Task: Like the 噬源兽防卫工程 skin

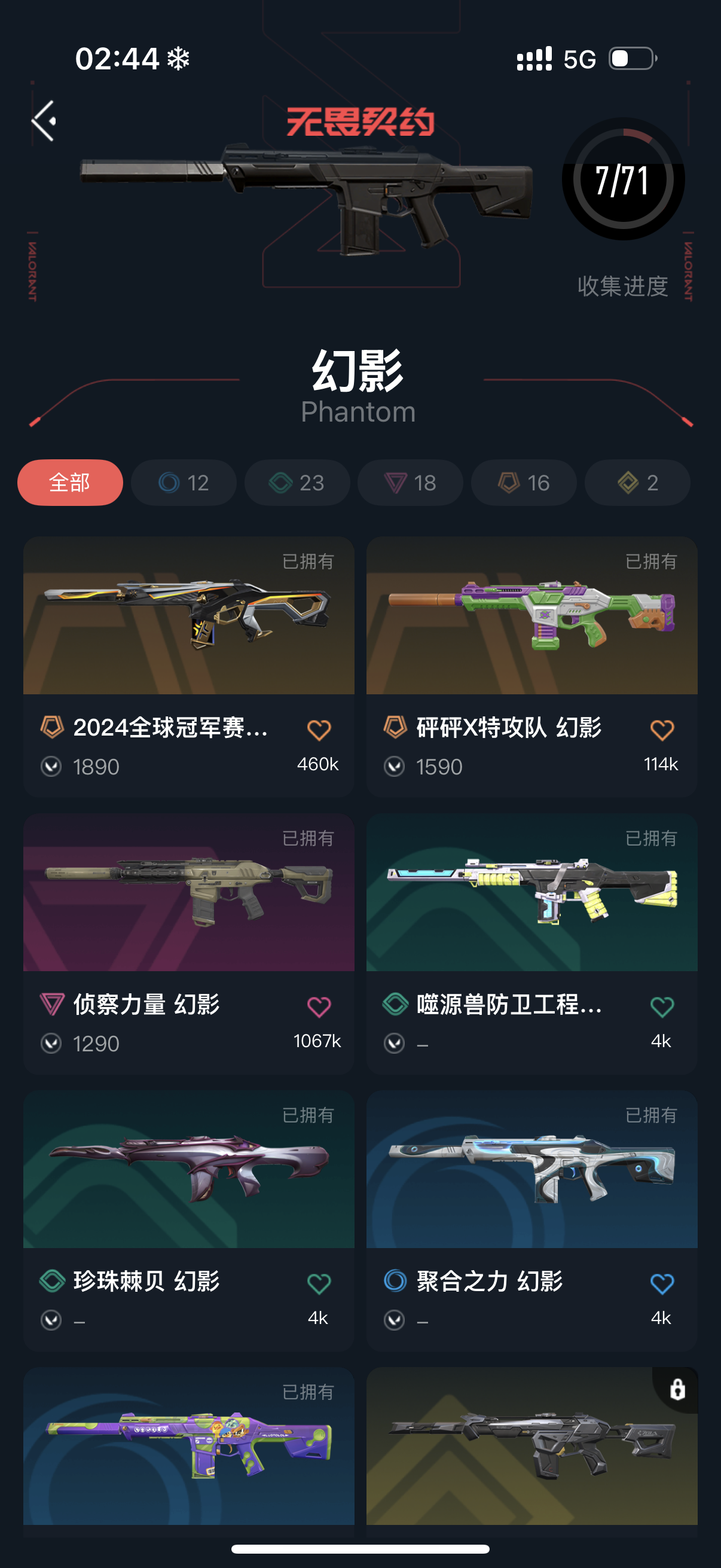Action: tap(662, 1007)
